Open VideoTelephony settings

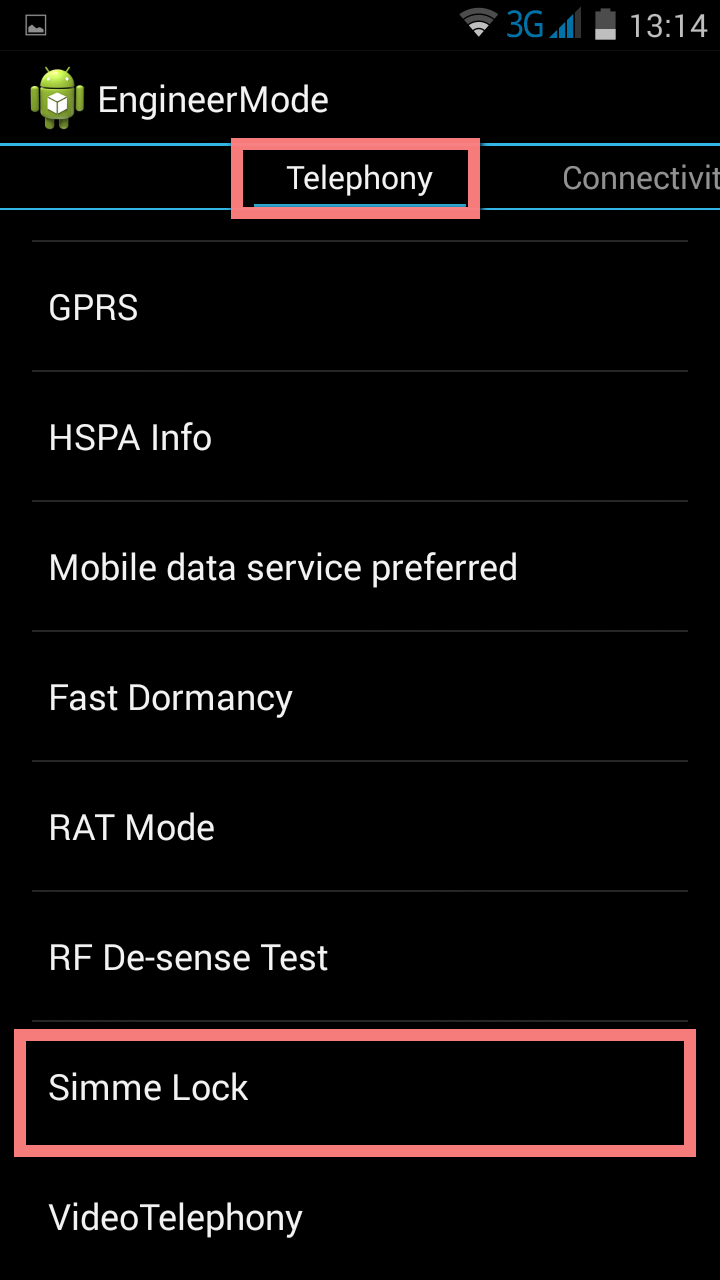tap(360, 1217)
